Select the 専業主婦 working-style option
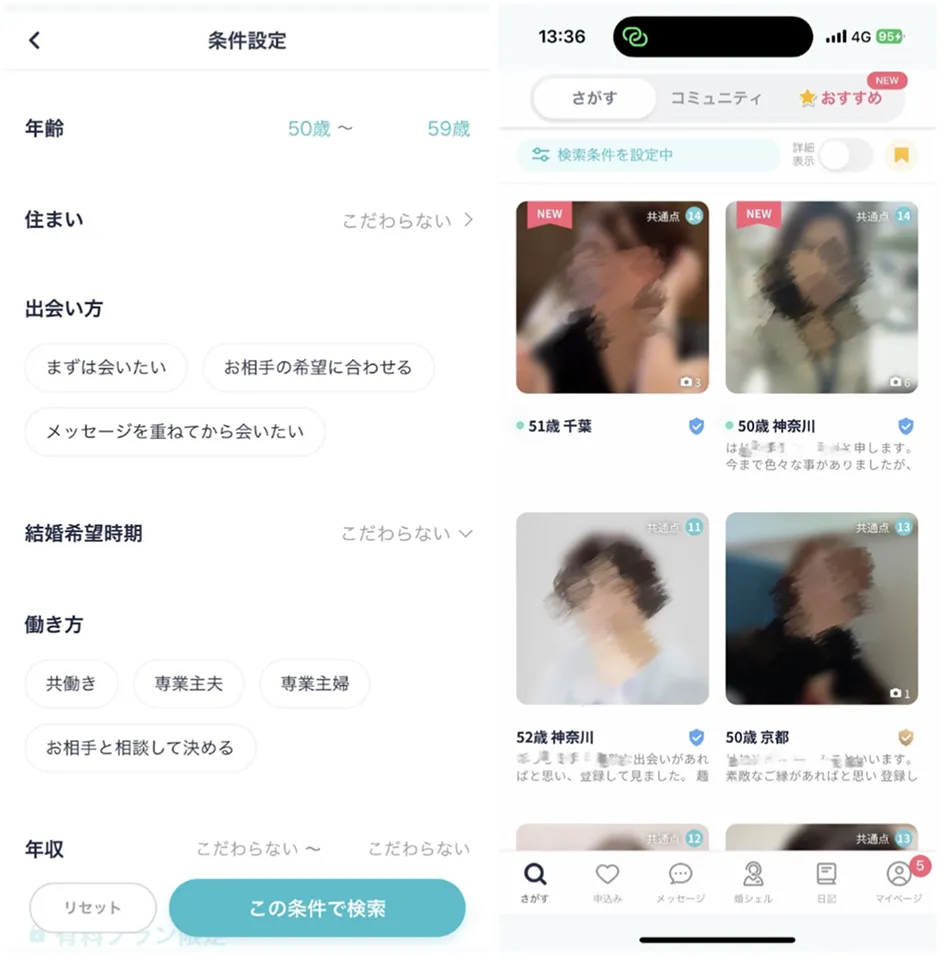Image resolution: width=950 pixels, height=960 pixels. pyautogui.click(x=316, y=684)
